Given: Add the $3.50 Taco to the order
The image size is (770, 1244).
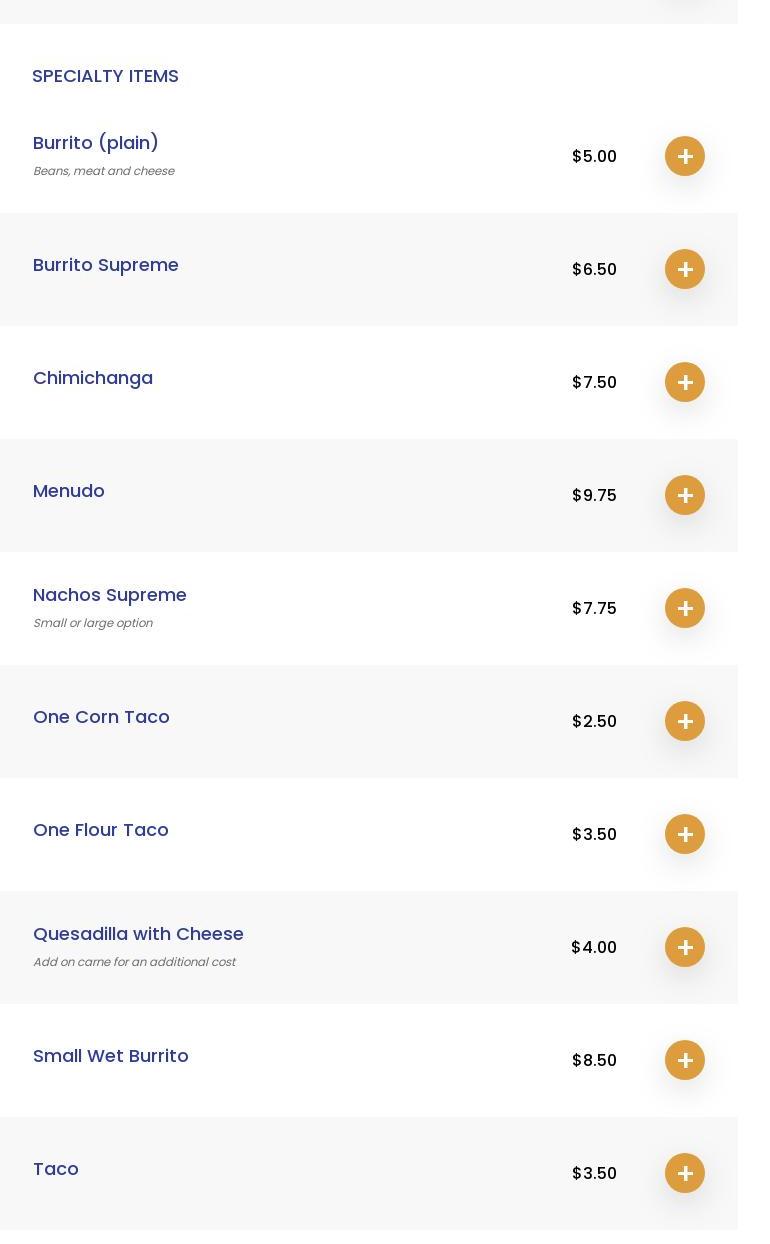Looking at the screenshot, I should (x=685, y=1173).
